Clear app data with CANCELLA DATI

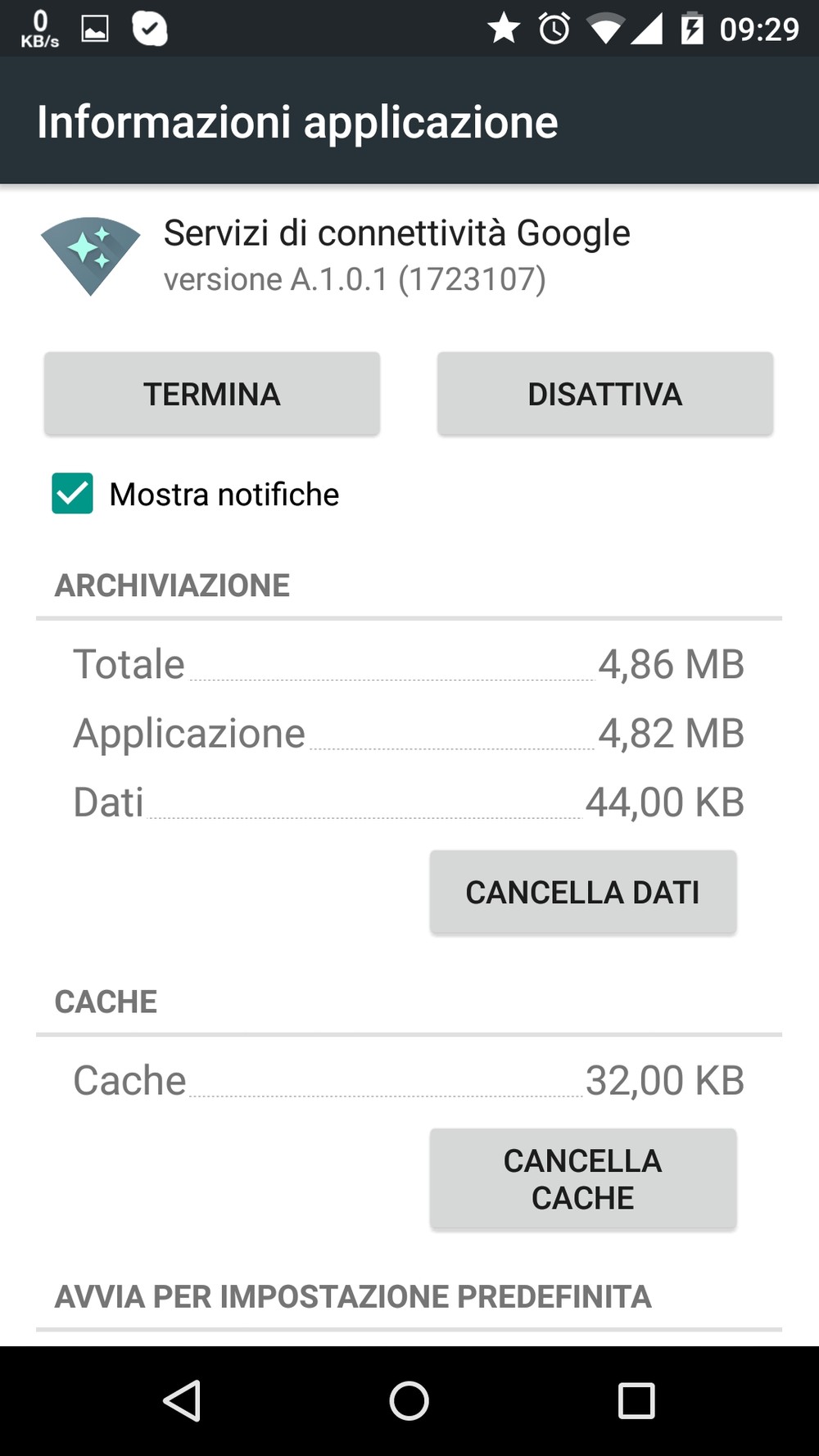583,892
